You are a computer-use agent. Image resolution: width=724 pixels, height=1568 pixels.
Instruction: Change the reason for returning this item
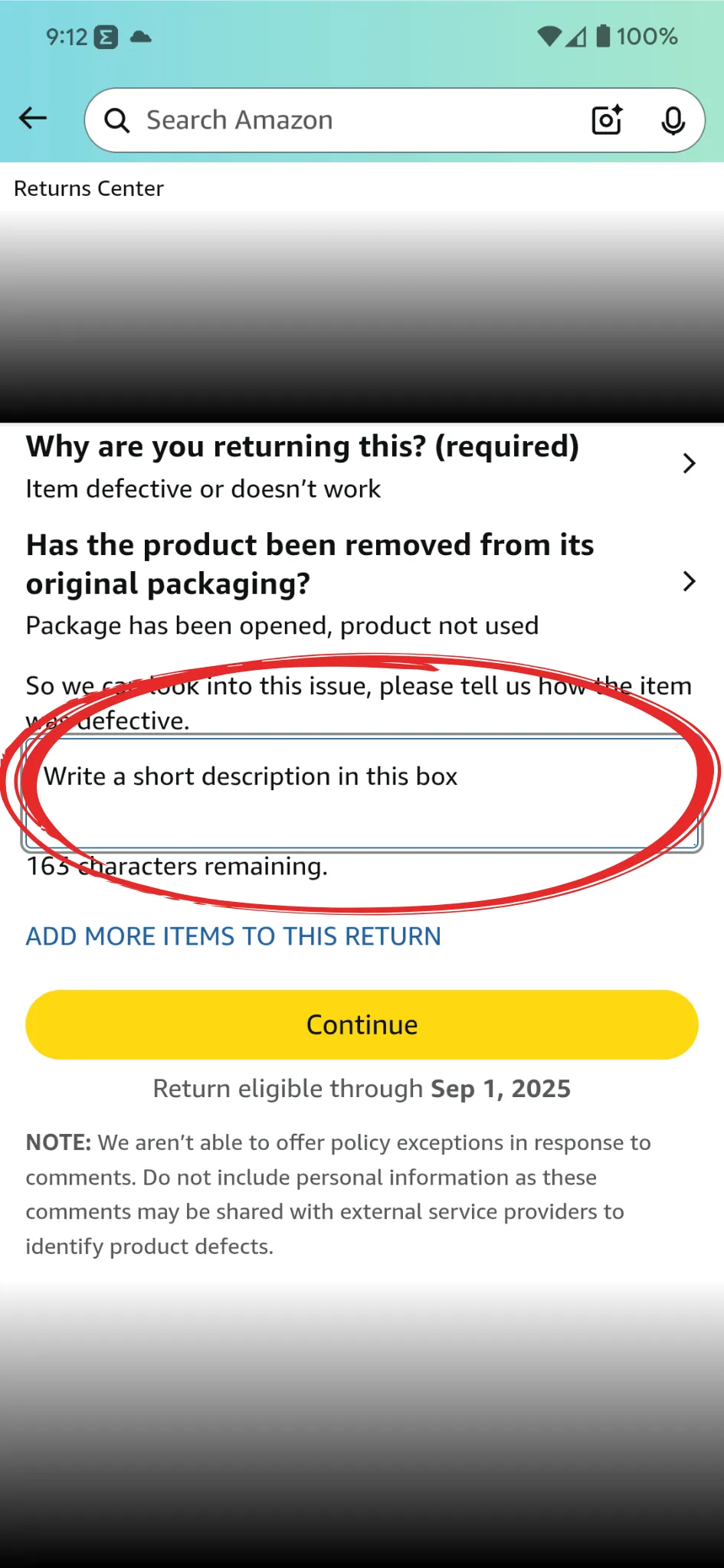(x=362, y=466)
